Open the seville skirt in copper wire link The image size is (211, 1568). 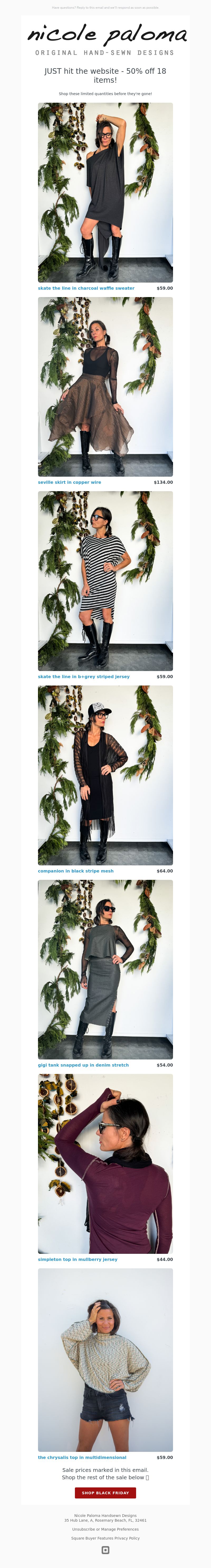70,482
